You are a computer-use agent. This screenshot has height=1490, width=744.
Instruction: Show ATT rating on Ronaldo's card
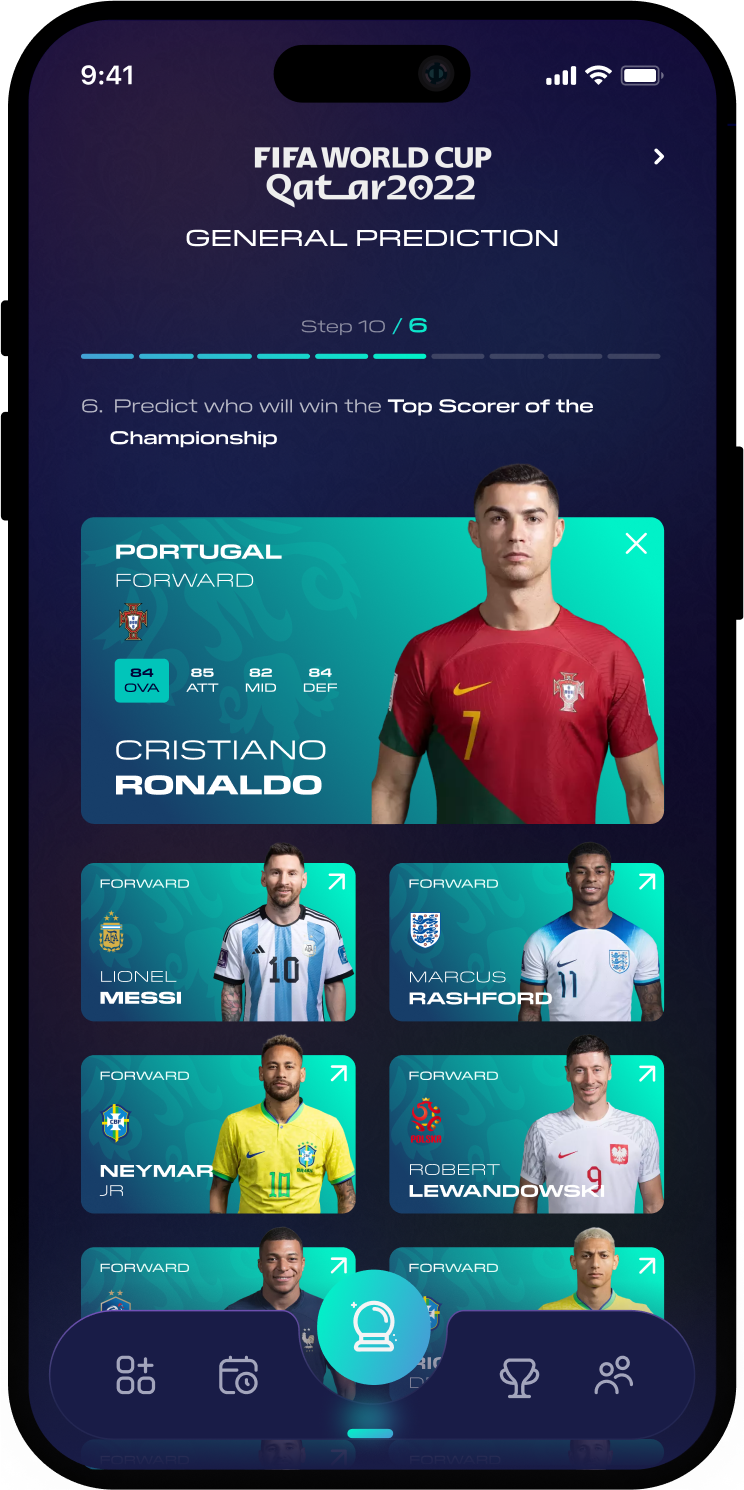[x=202, y=680]
